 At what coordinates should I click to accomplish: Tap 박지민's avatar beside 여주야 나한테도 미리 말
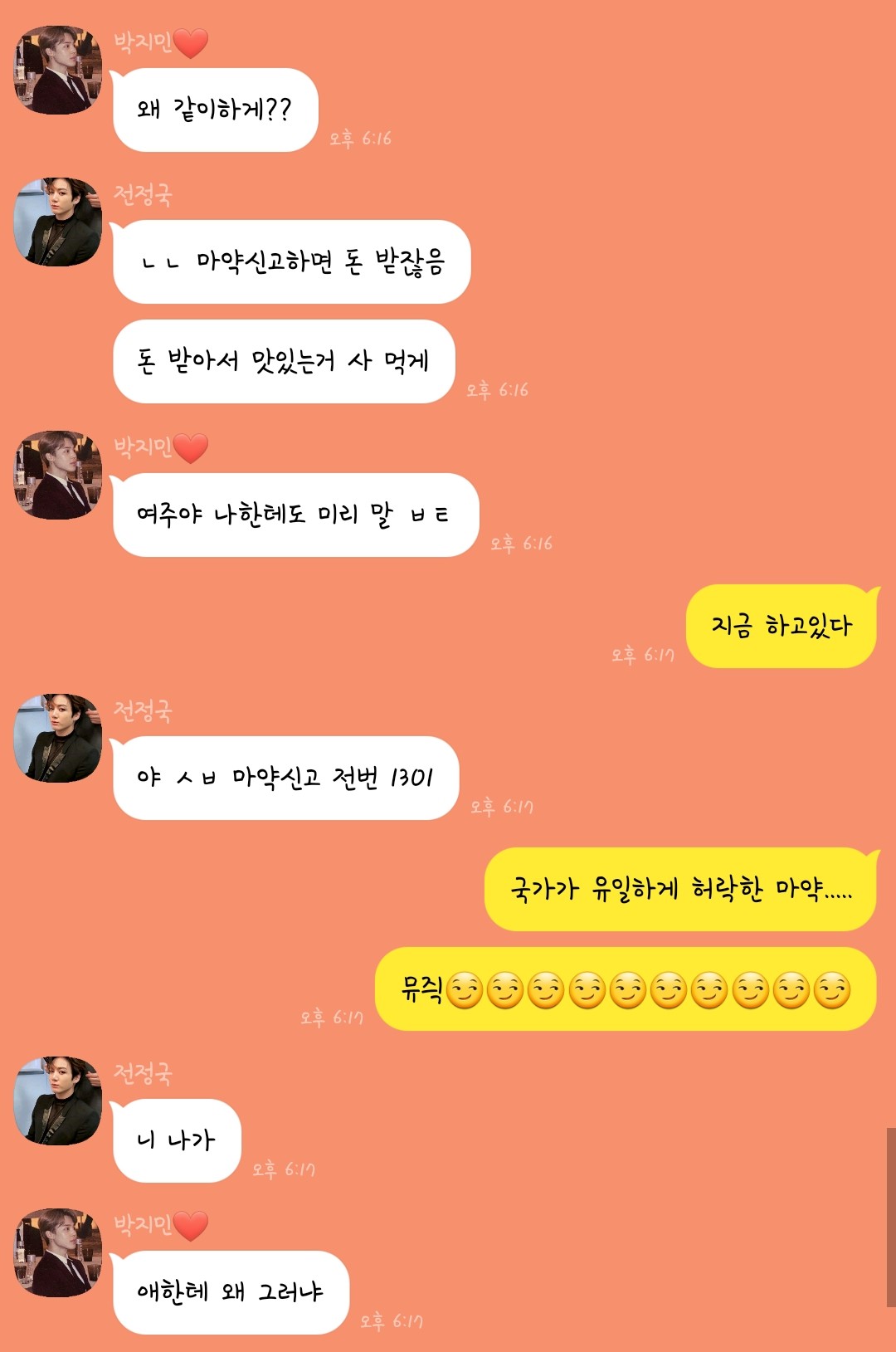coord(61,473)
